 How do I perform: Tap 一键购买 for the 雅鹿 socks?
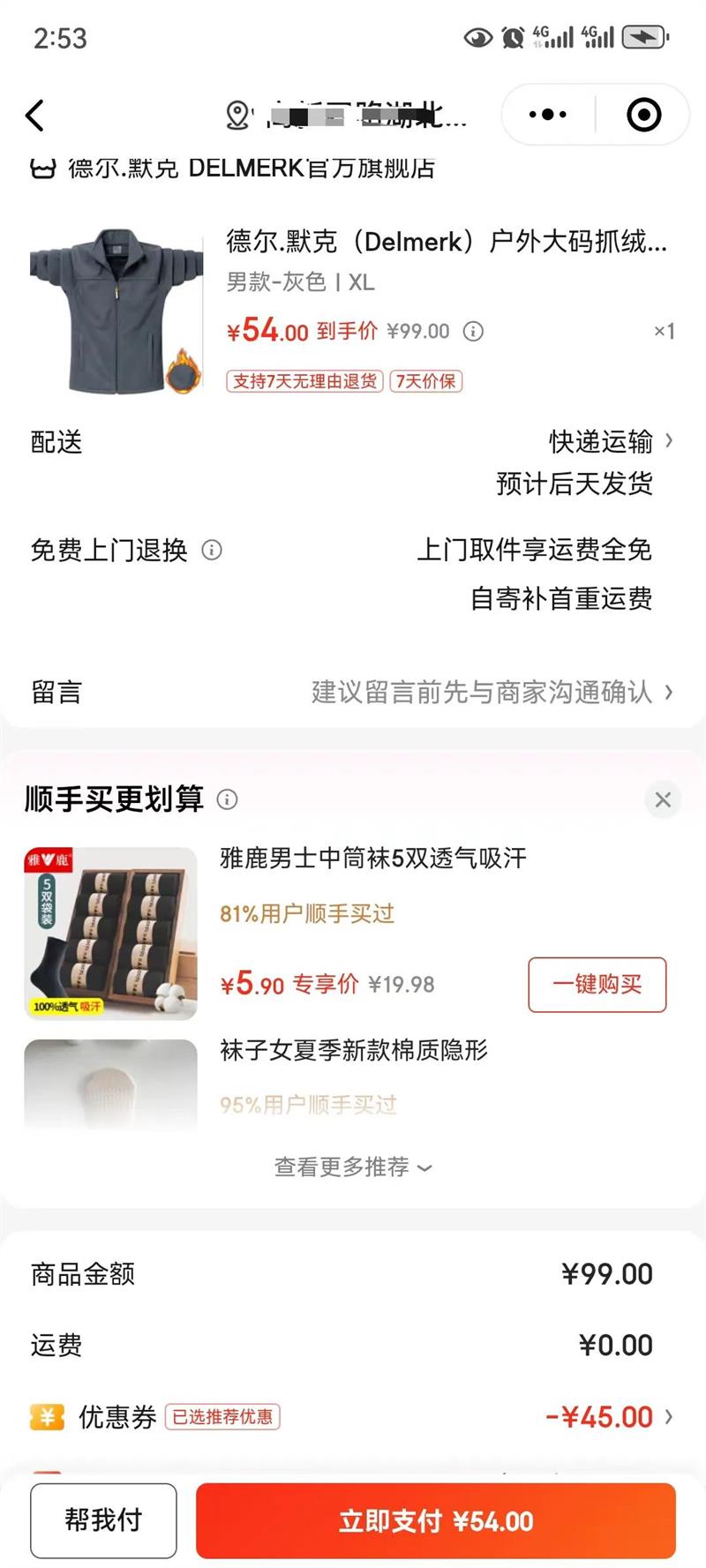pyautogui.click(x=597, y=985)
